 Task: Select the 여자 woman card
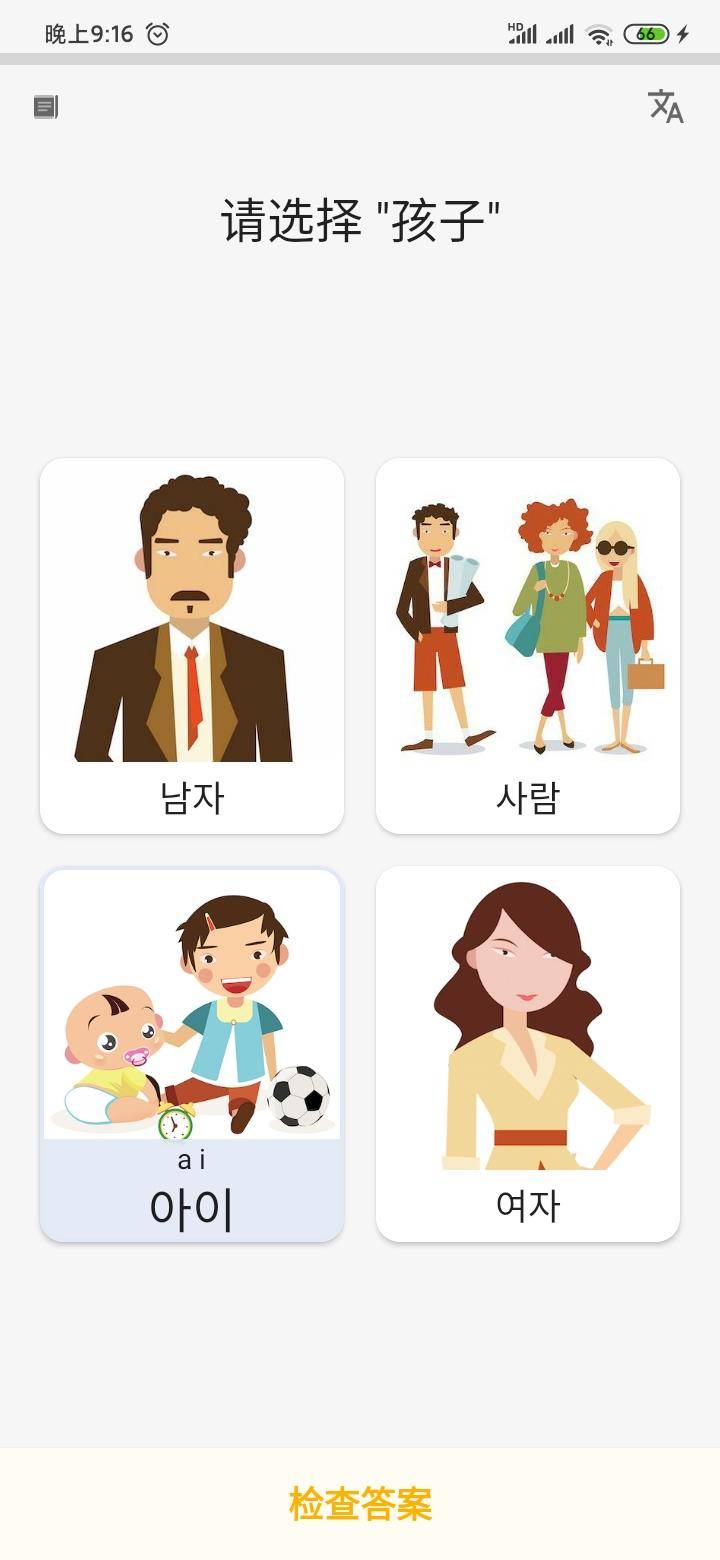528,1054
